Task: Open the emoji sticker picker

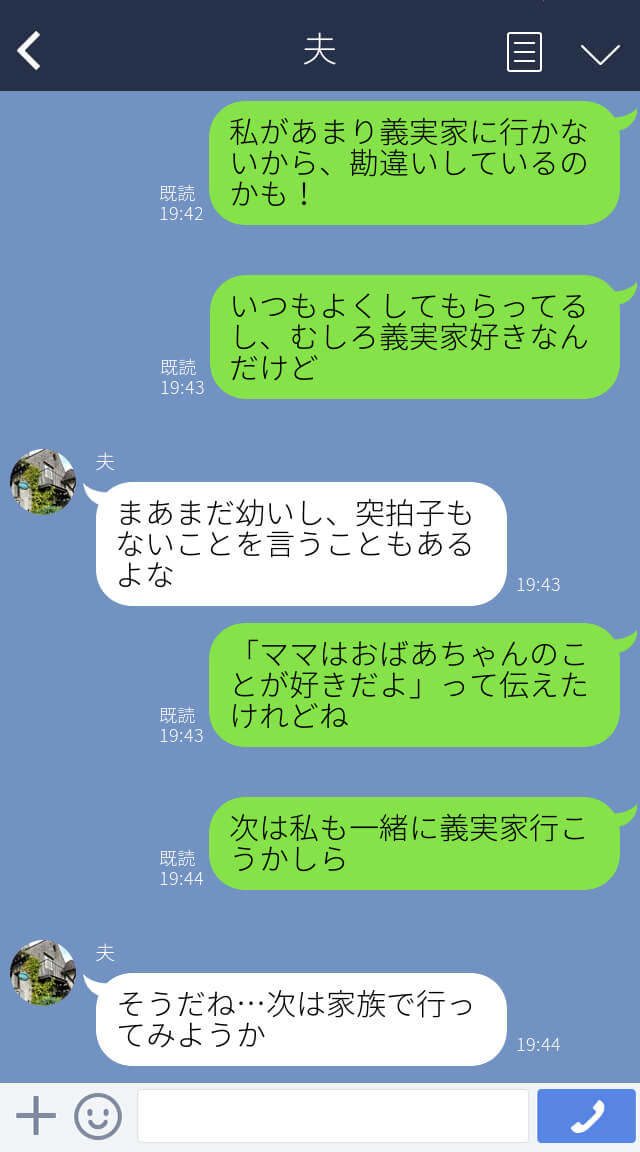Action: click(x=98, y=1116)
